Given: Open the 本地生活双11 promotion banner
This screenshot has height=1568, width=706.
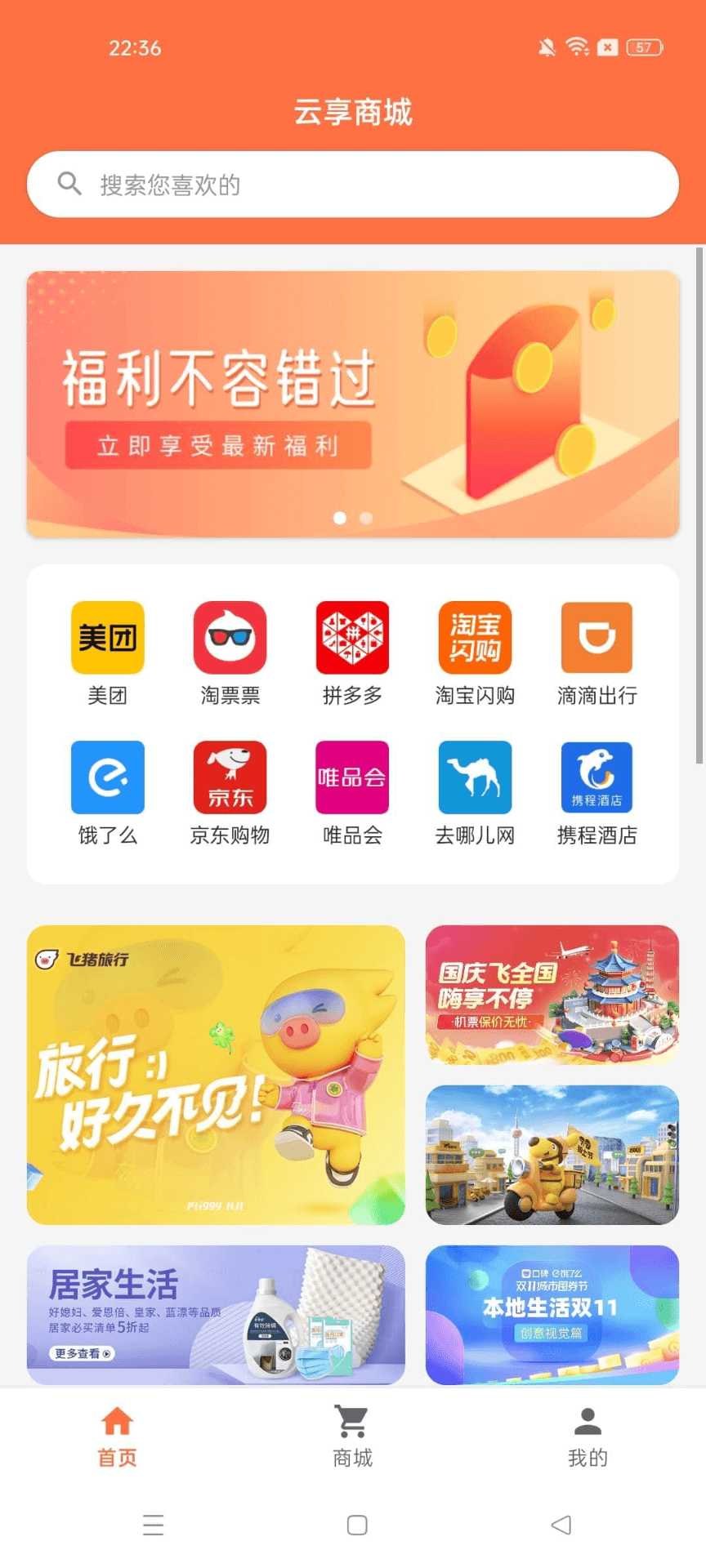Looking at the screenshot, I should (x=551, y=1314).
